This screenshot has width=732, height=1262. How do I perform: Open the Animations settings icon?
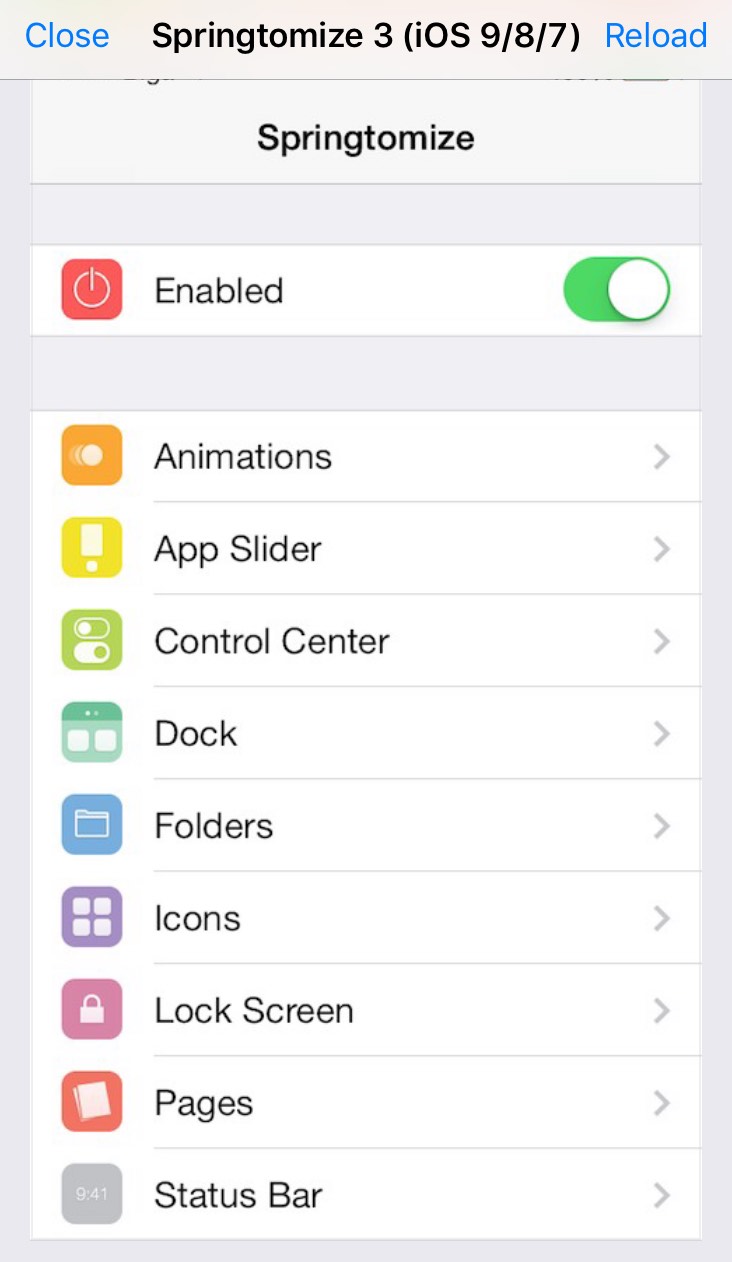(x=91, y=456)
